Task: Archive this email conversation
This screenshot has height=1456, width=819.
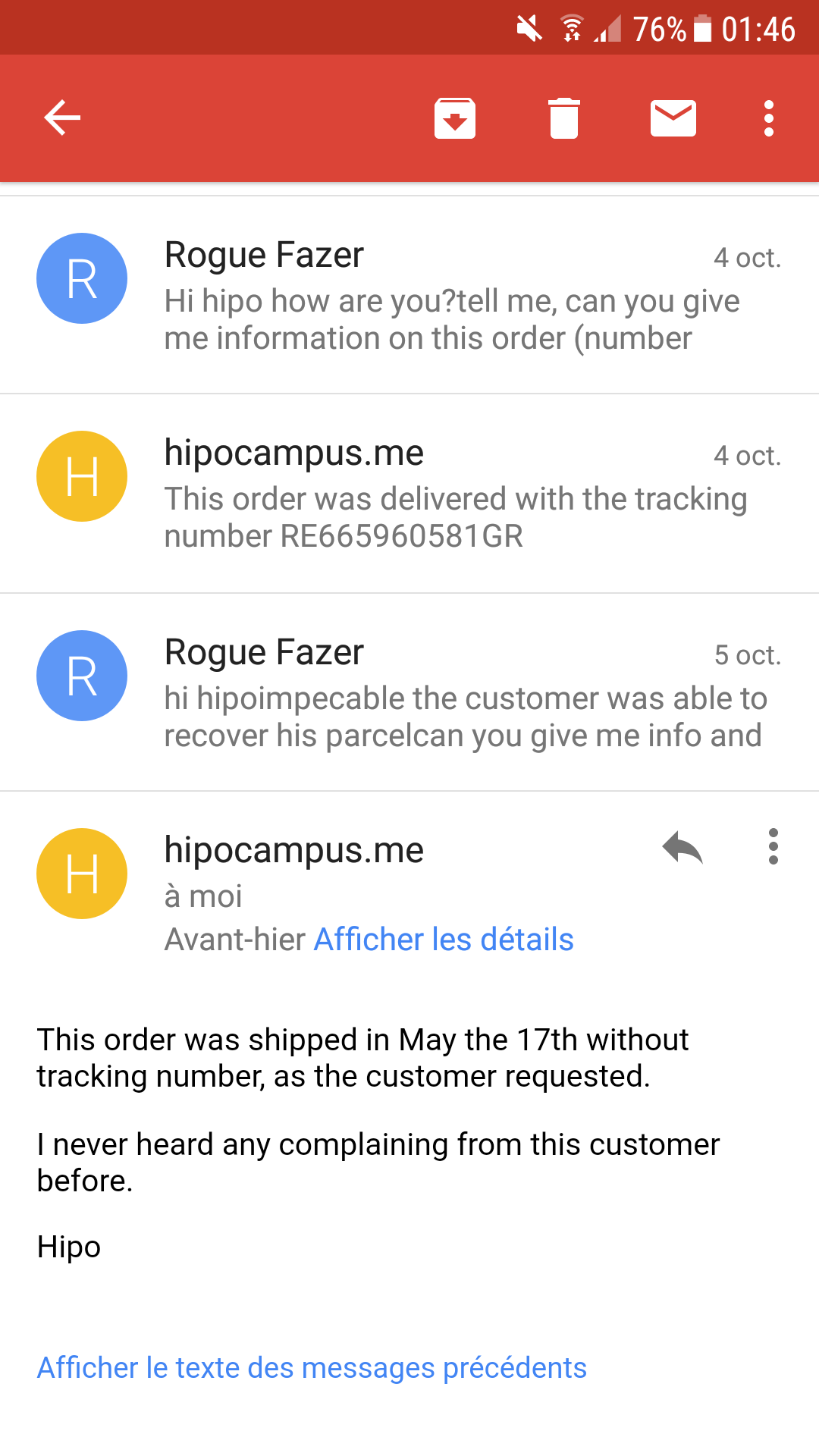Action: click(455, 118)
